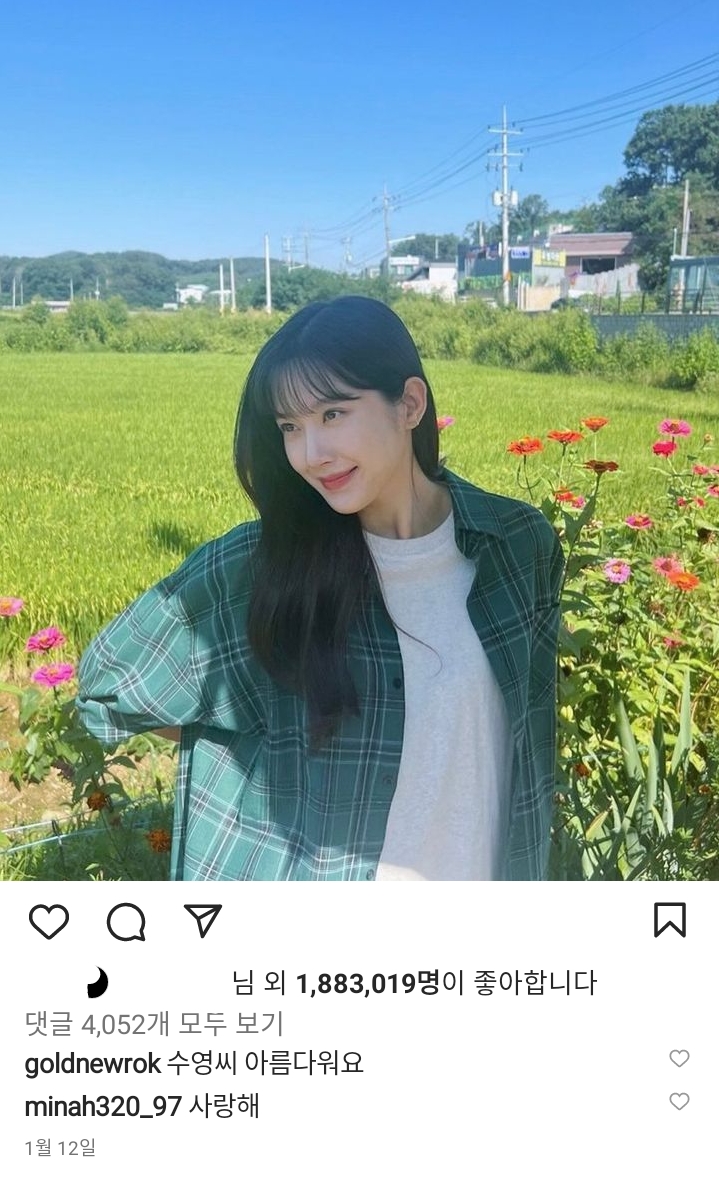This screenshot has width=719, height=1182.
Task: Like the comment by goldnewrok
Action: click(679, 1059)
